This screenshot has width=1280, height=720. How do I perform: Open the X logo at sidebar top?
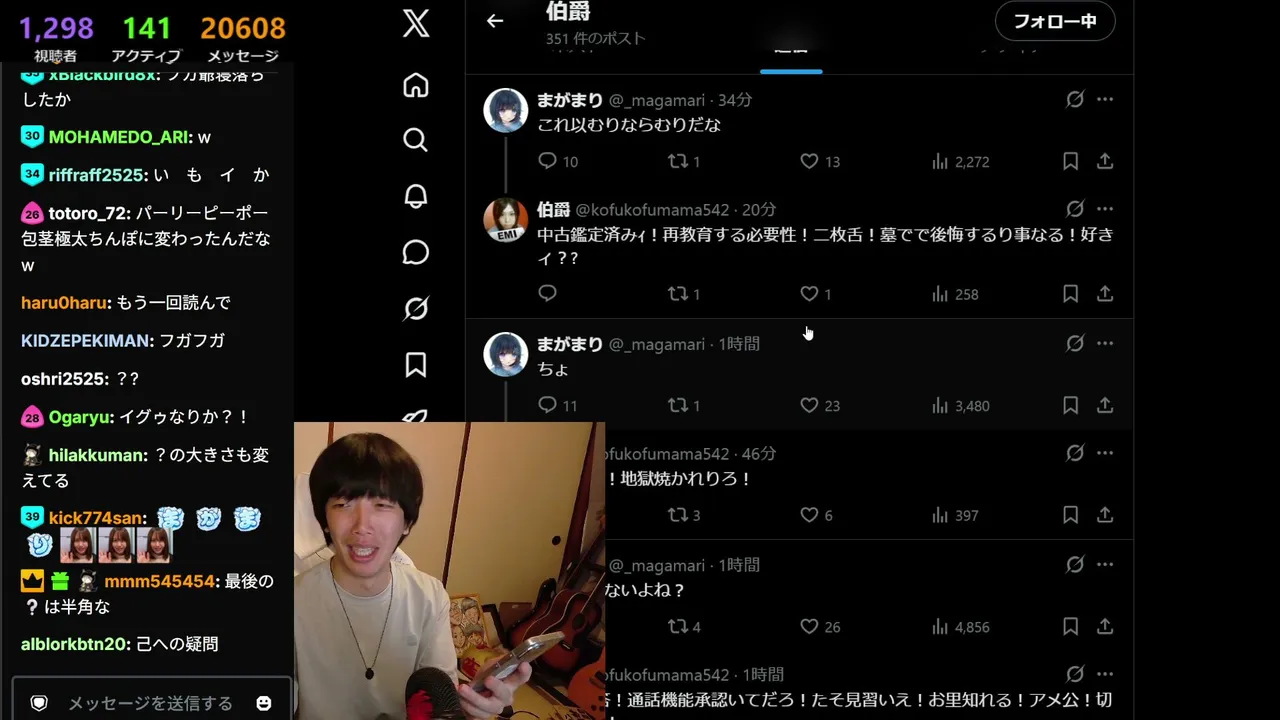(x=416, y=23)
